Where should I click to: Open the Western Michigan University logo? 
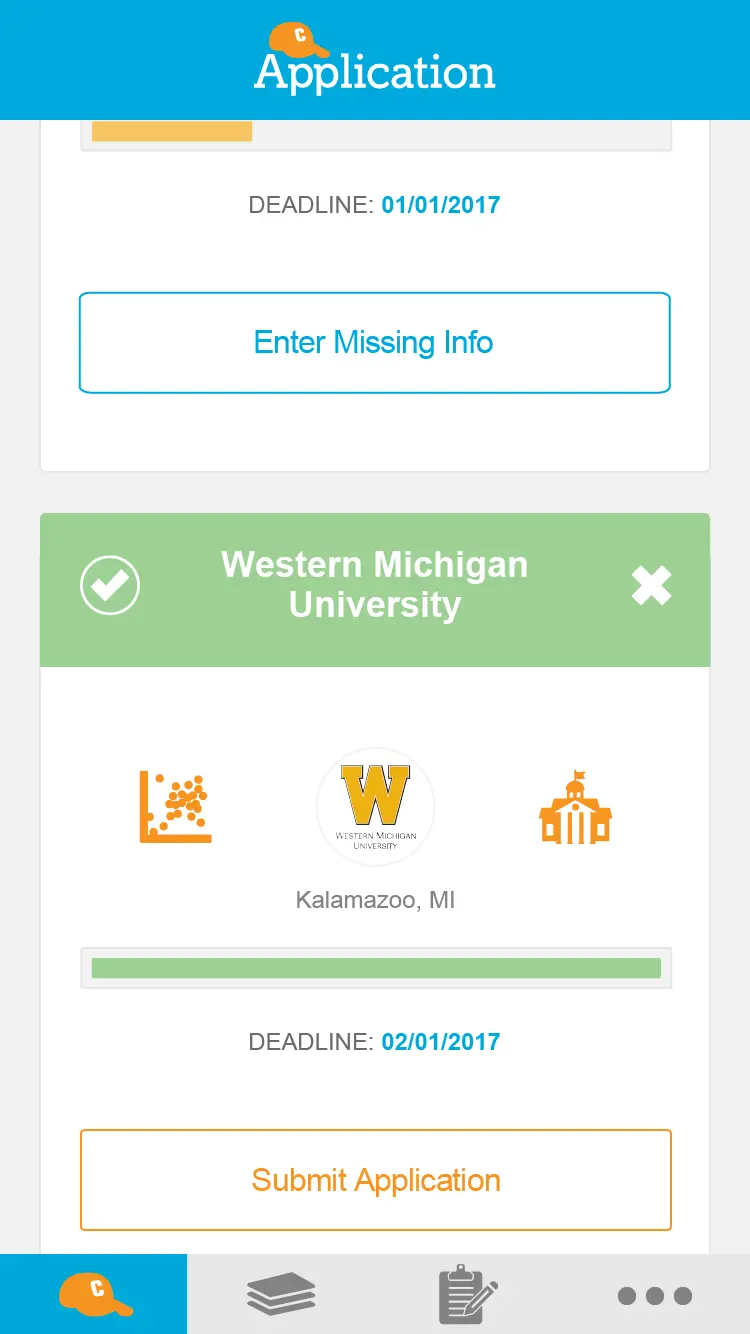[x=375, y=806]
